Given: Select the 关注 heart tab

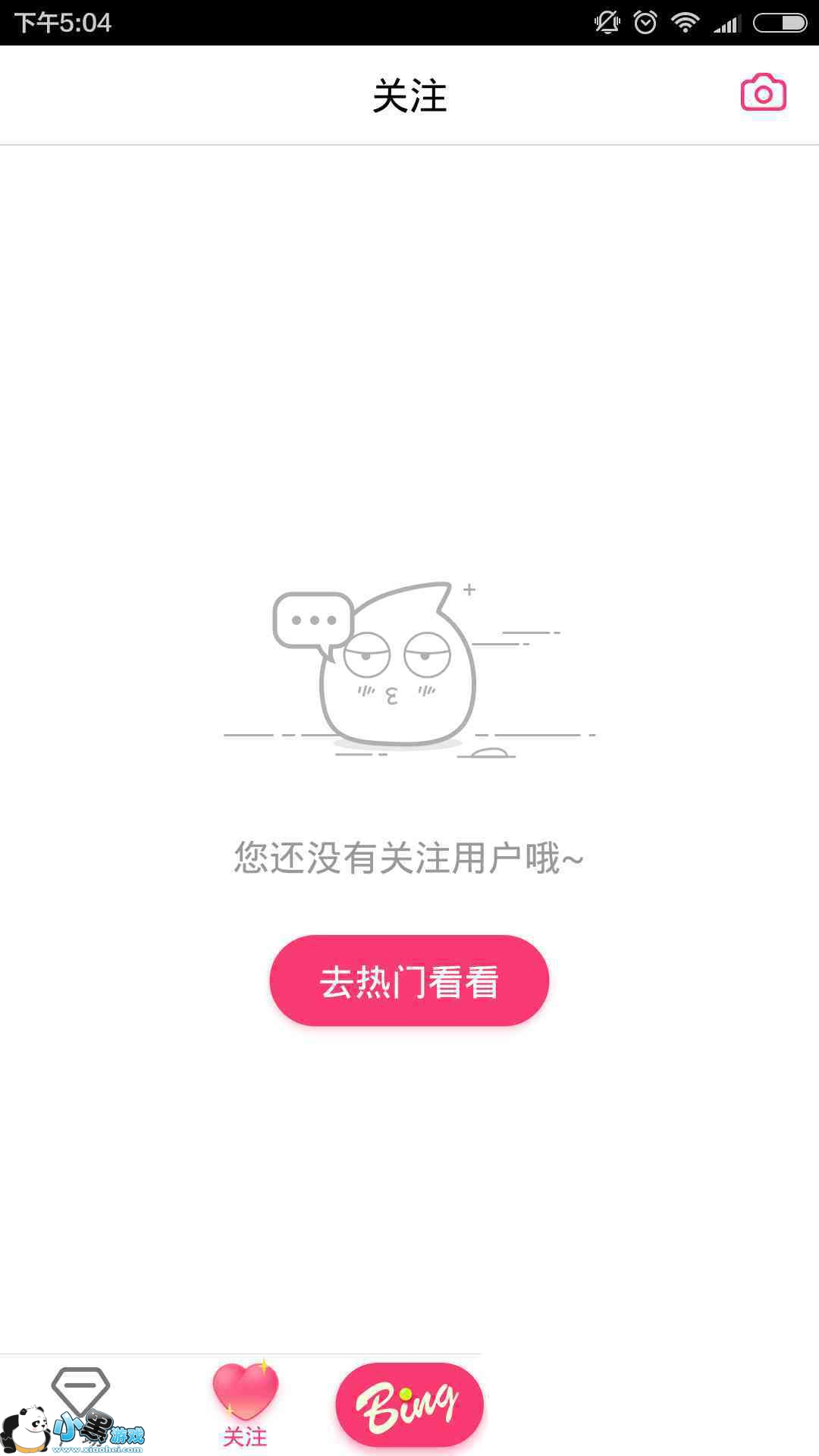Looking at the screenshot, I should click(245, 1404).
